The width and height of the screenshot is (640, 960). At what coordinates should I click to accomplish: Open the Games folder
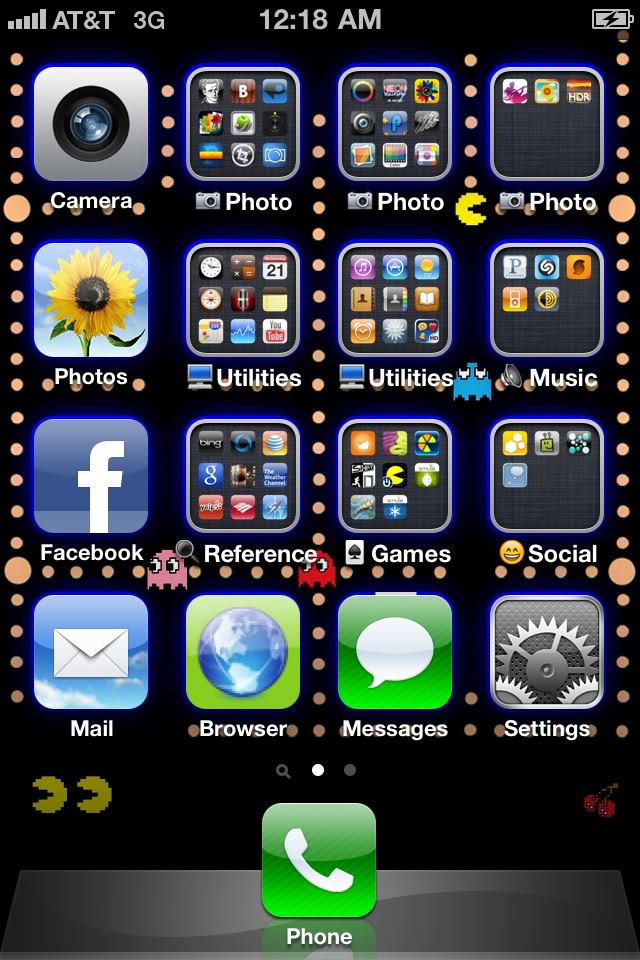(395, 476)
